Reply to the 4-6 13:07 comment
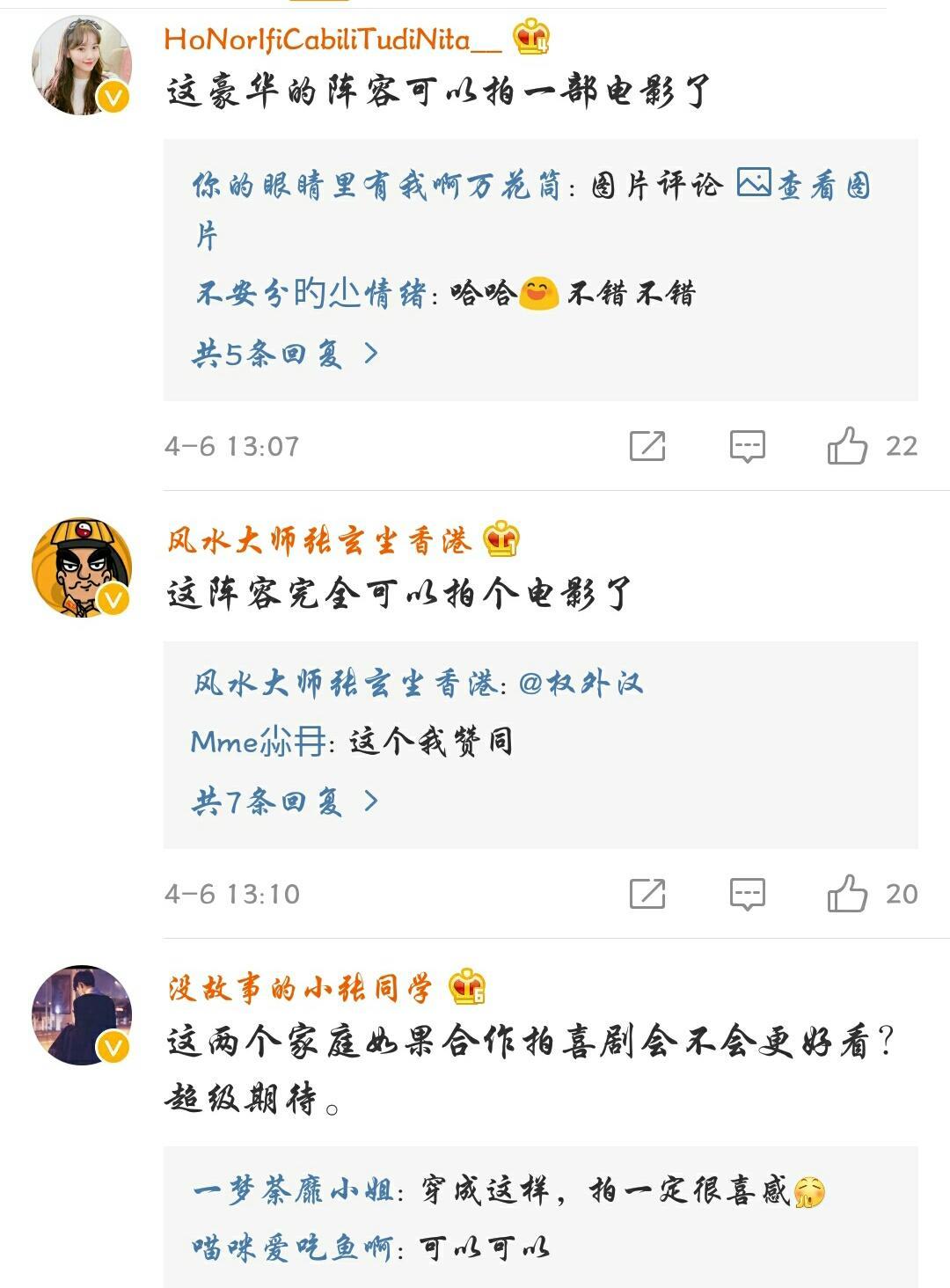950x1288 pixels. pyautogui.click(x=748, y=446)
